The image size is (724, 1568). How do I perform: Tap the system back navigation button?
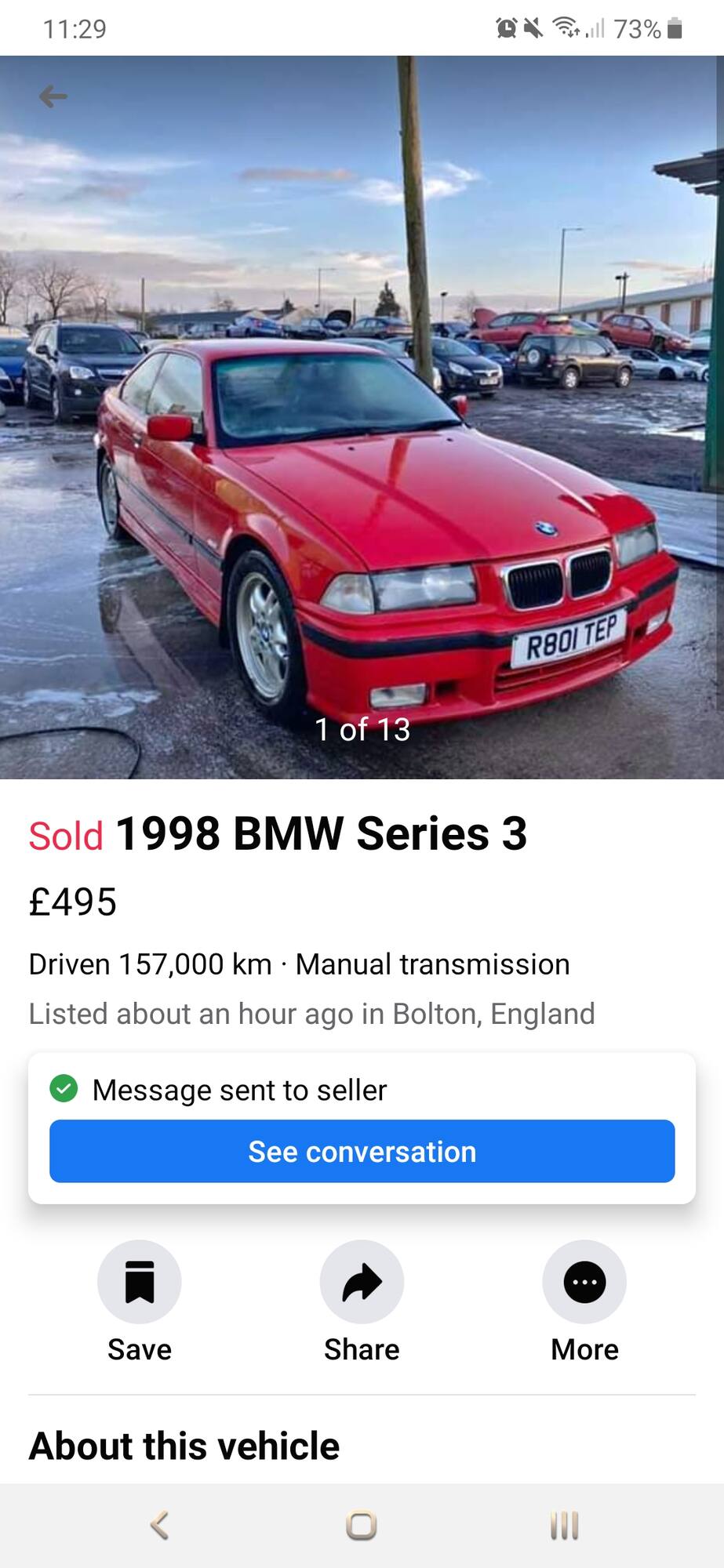(159, 1525)
